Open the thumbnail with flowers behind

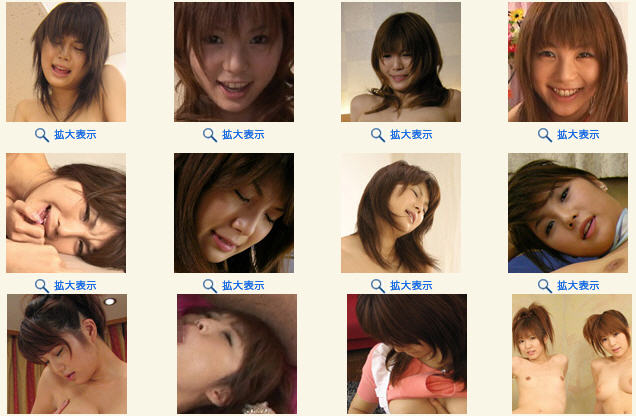point(567,62)
